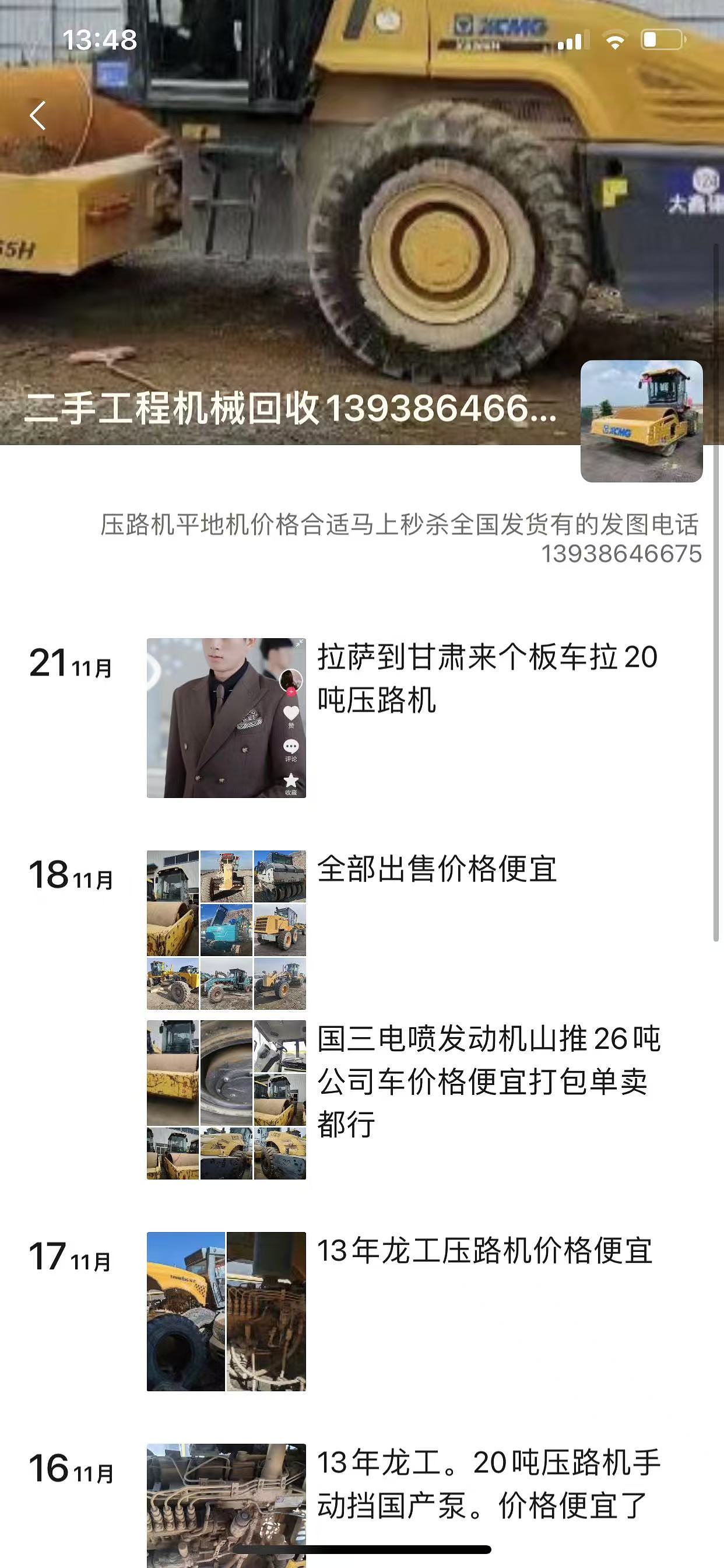
Task: Open the 17 Nov post '13年龙工压路机价格便宜'
Action: click(x=484, y=1250)
